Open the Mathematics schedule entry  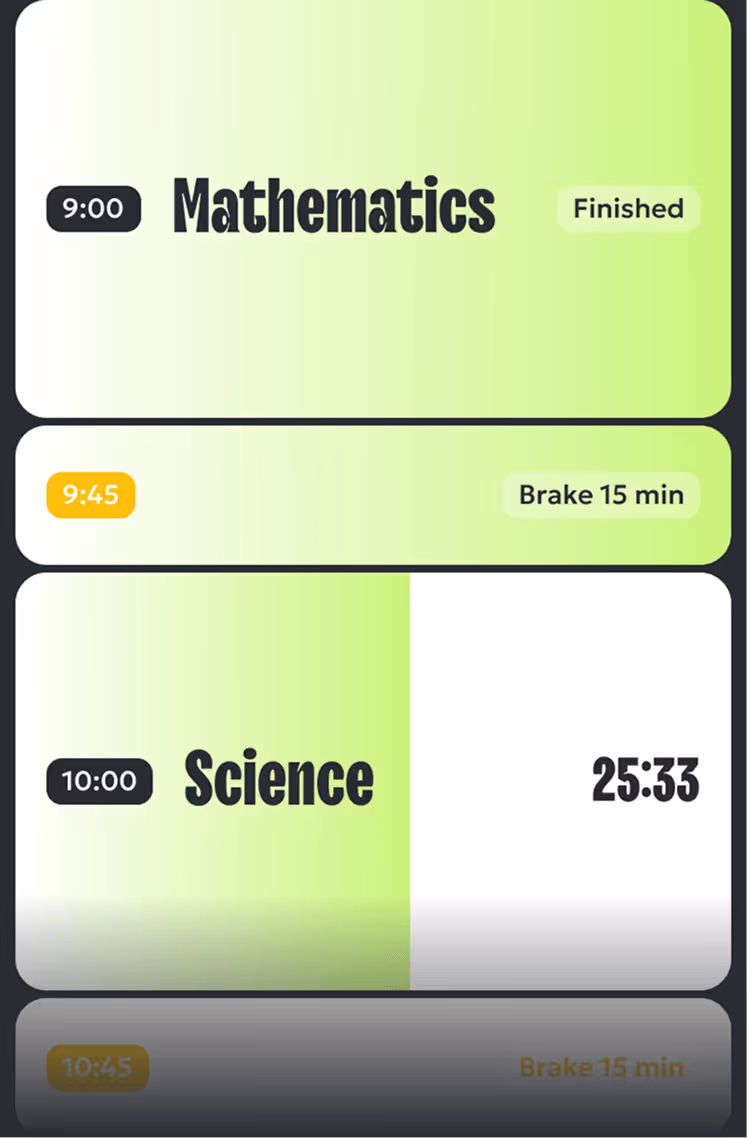333,209
